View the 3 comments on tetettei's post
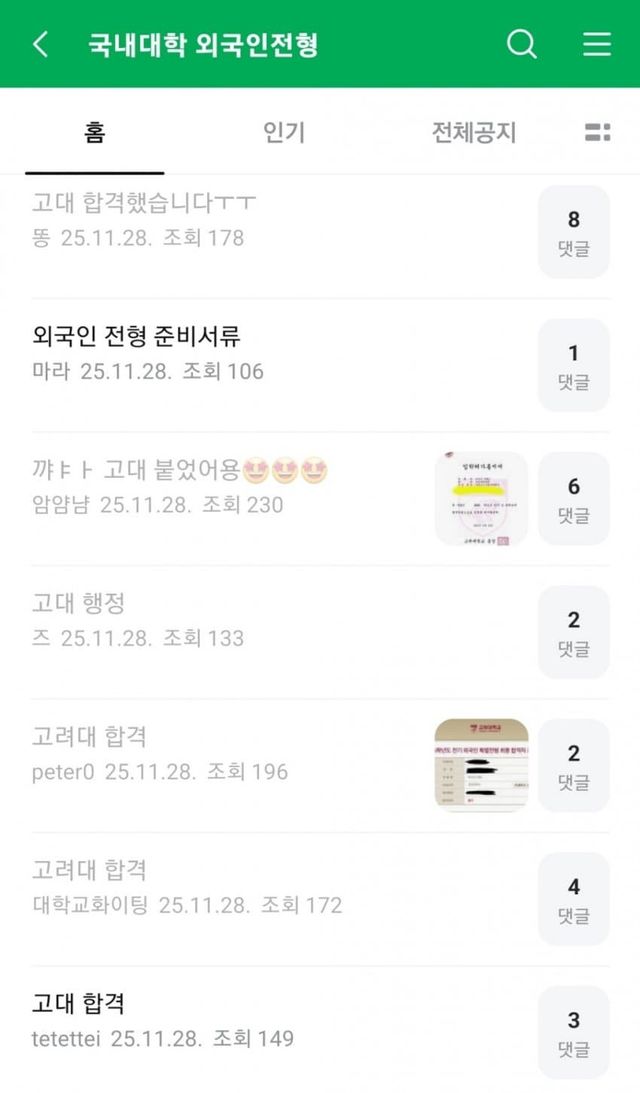Image resolution: width=640 pixels, height=1093 pixels. pos(573,1033)
